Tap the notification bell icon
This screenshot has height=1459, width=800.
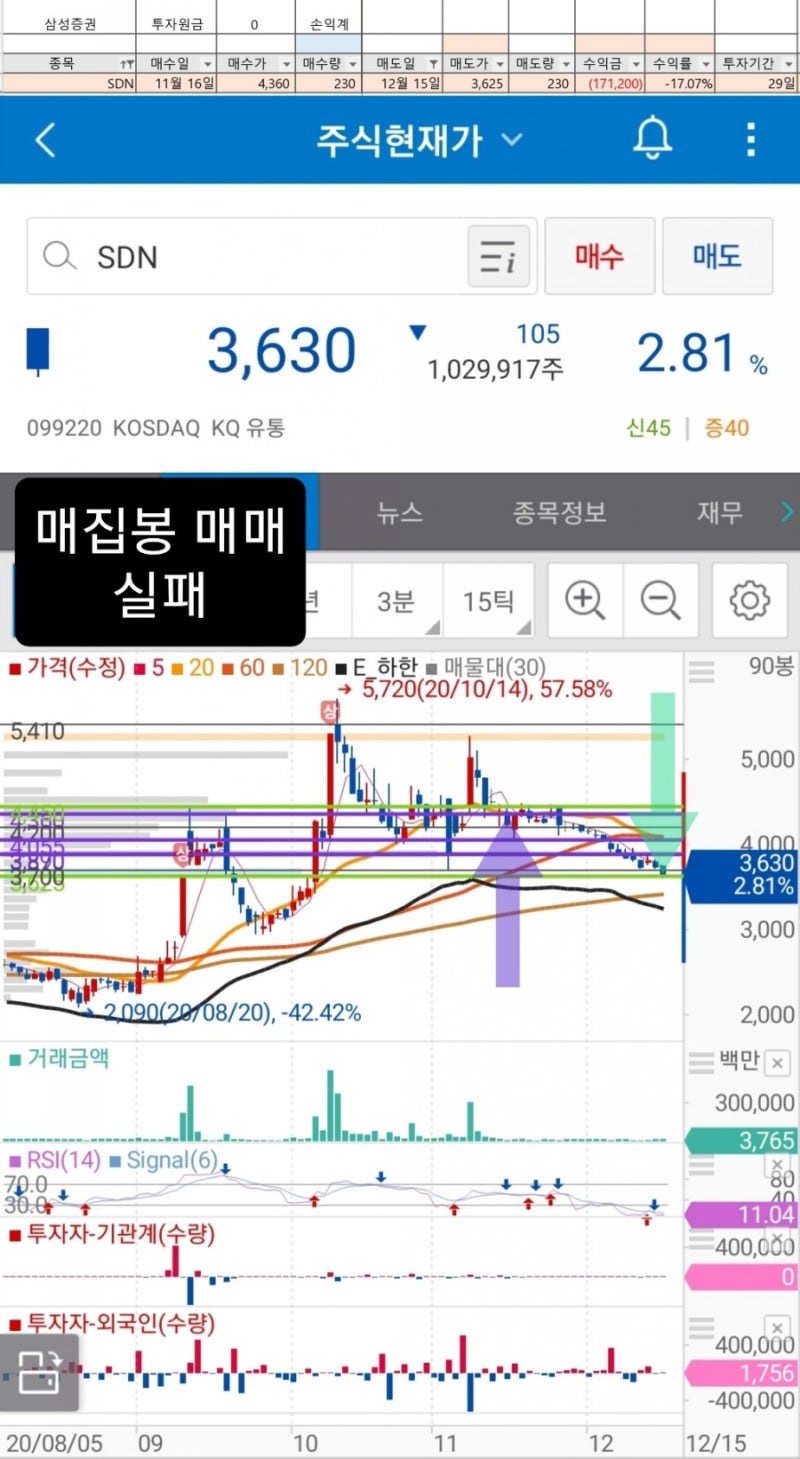650,140
